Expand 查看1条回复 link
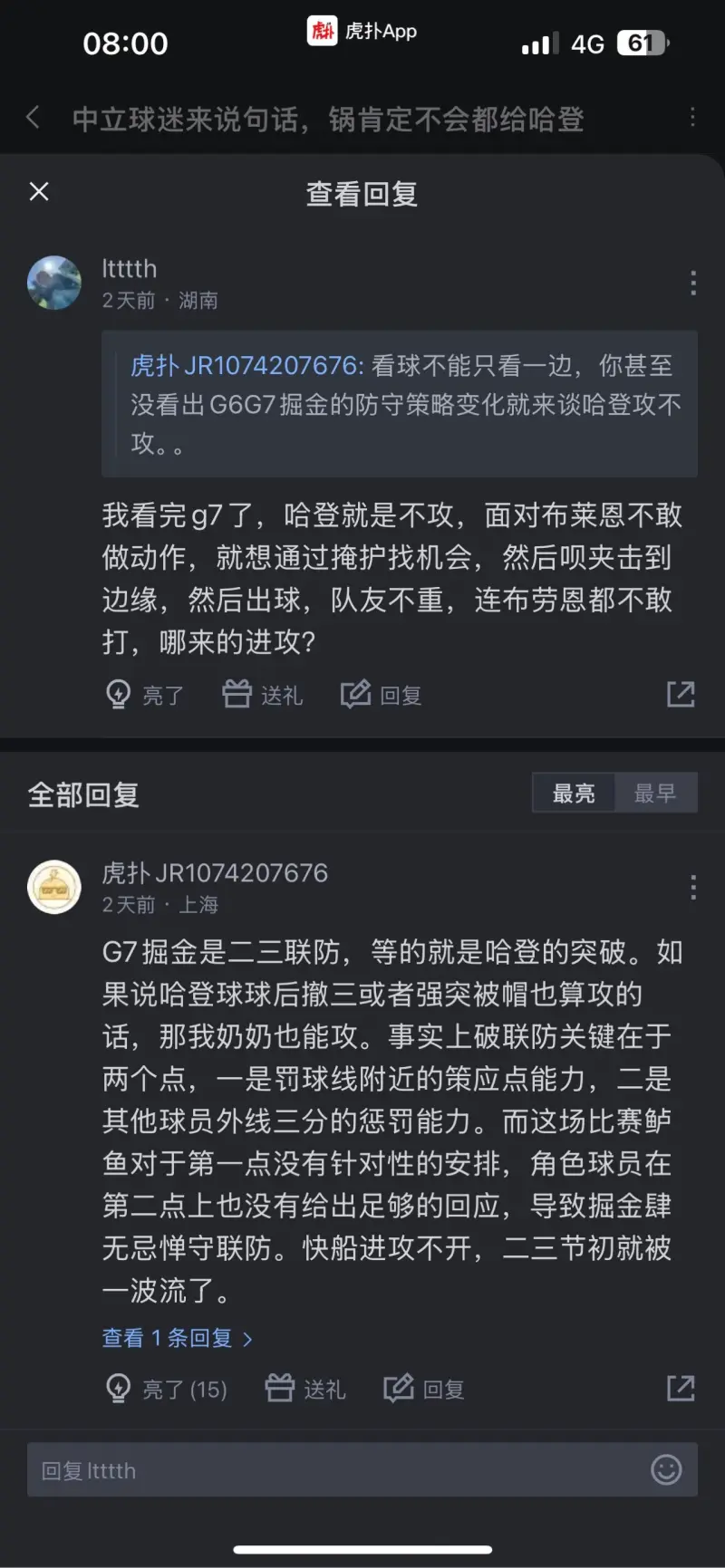 (177, 1338)
